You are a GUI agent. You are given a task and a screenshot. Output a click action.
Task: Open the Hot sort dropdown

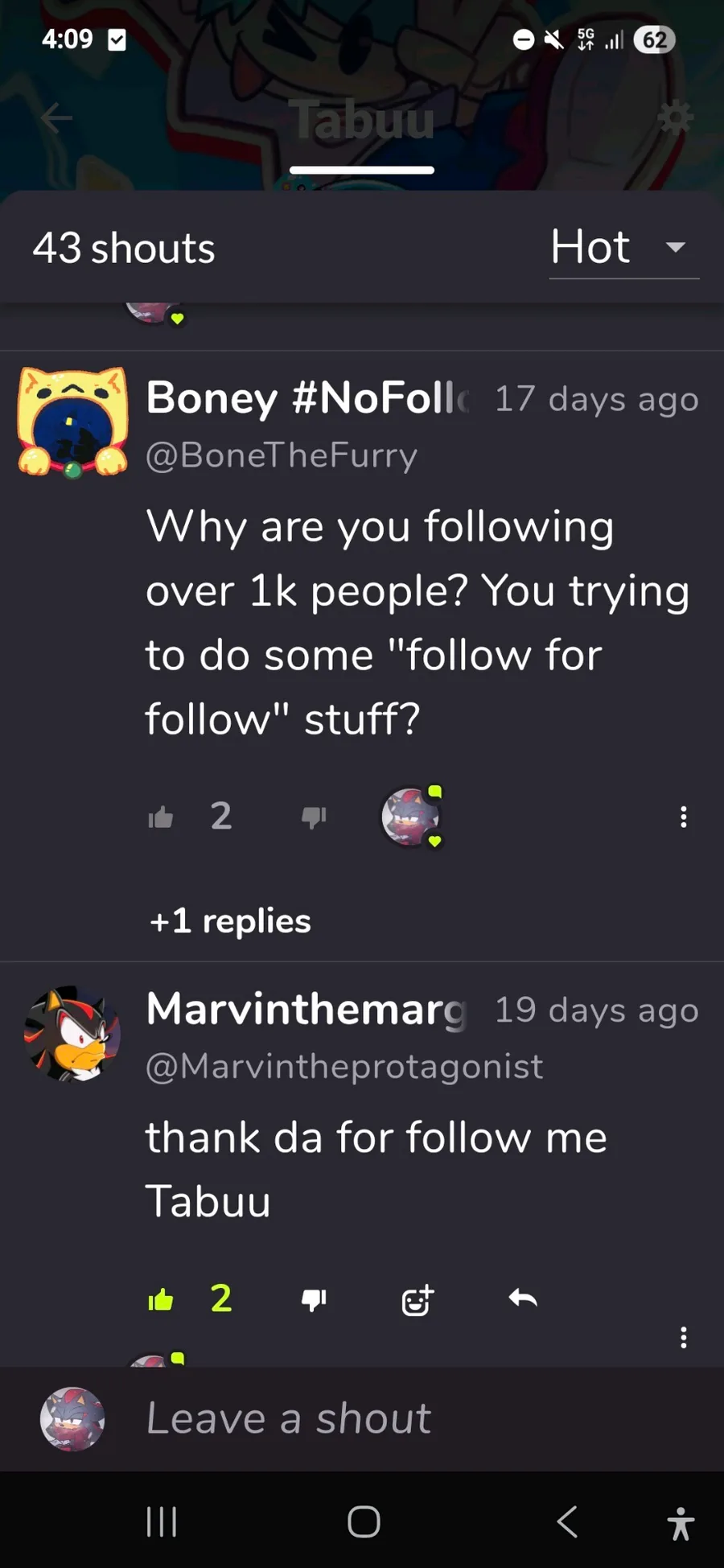coord(623,247)
